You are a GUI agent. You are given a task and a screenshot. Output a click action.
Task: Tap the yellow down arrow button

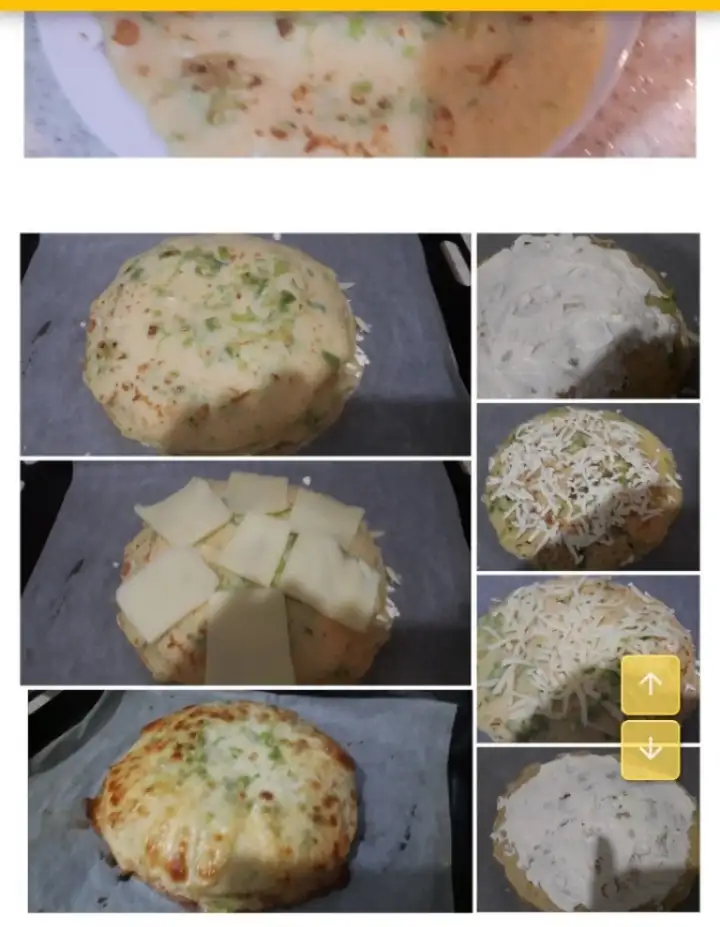point(650,750)
